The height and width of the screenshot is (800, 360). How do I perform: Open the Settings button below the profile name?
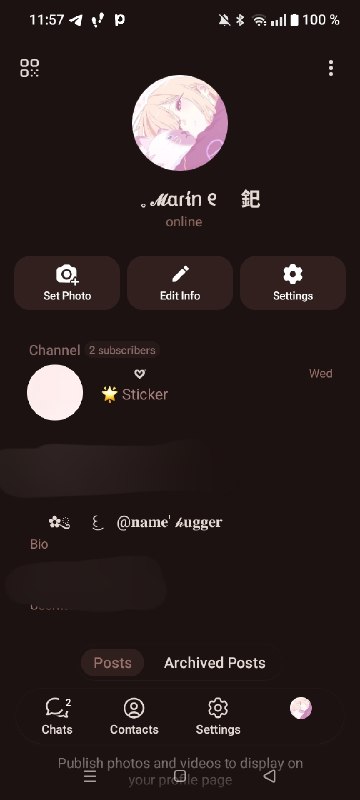293,283
